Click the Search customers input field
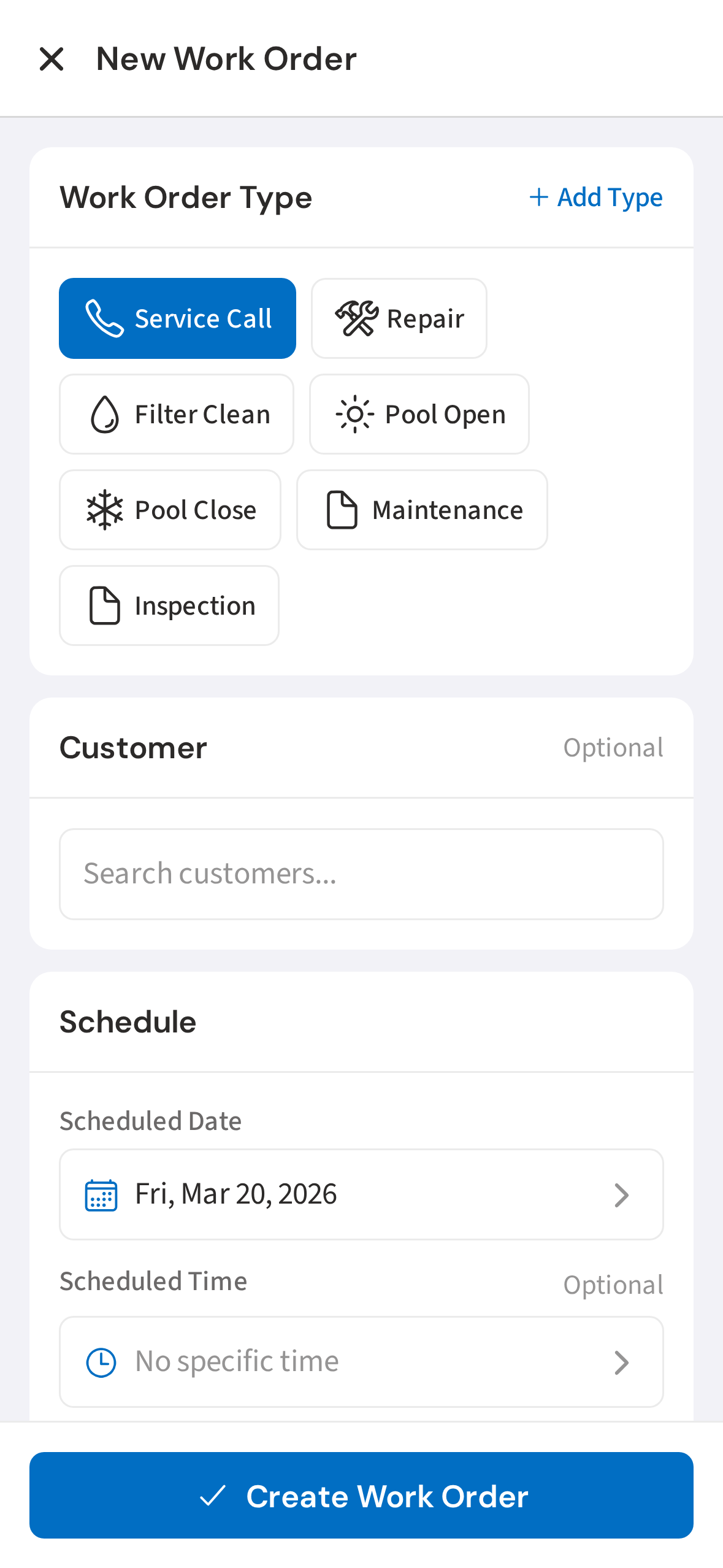The height and width of the screenshot is (1568, 723). [x=361, y=874]
